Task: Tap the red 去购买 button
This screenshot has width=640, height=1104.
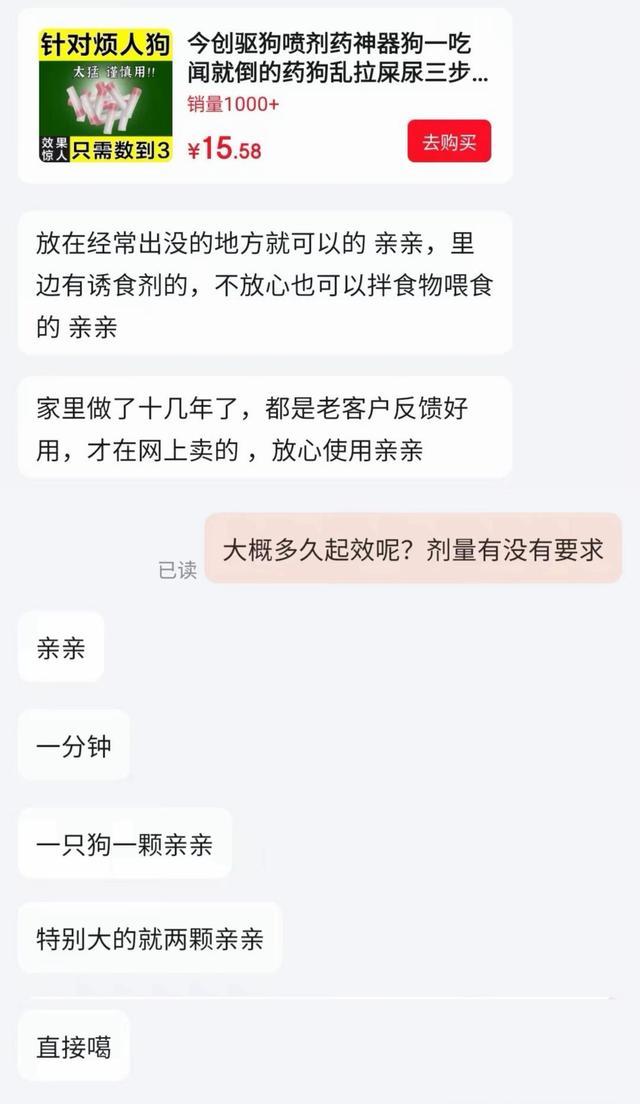Action: pyautogui.click(x=449, y=142)
